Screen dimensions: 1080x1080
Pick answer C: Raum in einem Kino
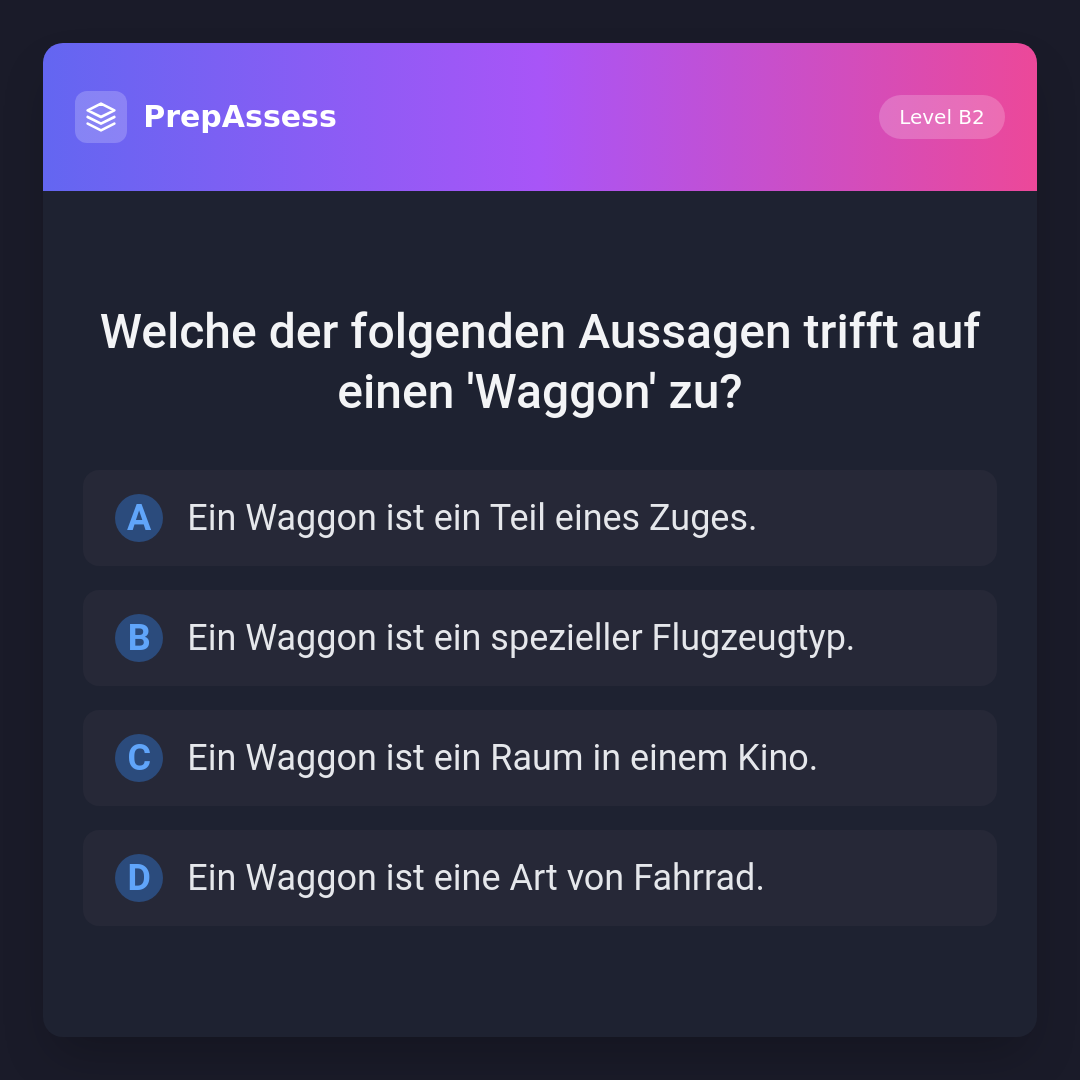coord(540,758)
